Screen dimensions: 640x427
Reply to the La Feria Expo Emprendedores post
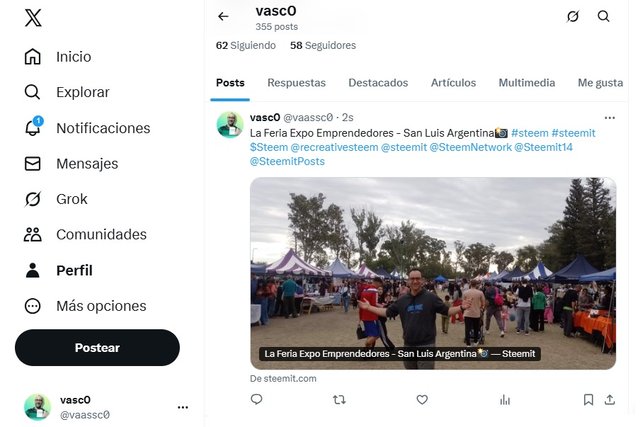[x=256, y=400]
